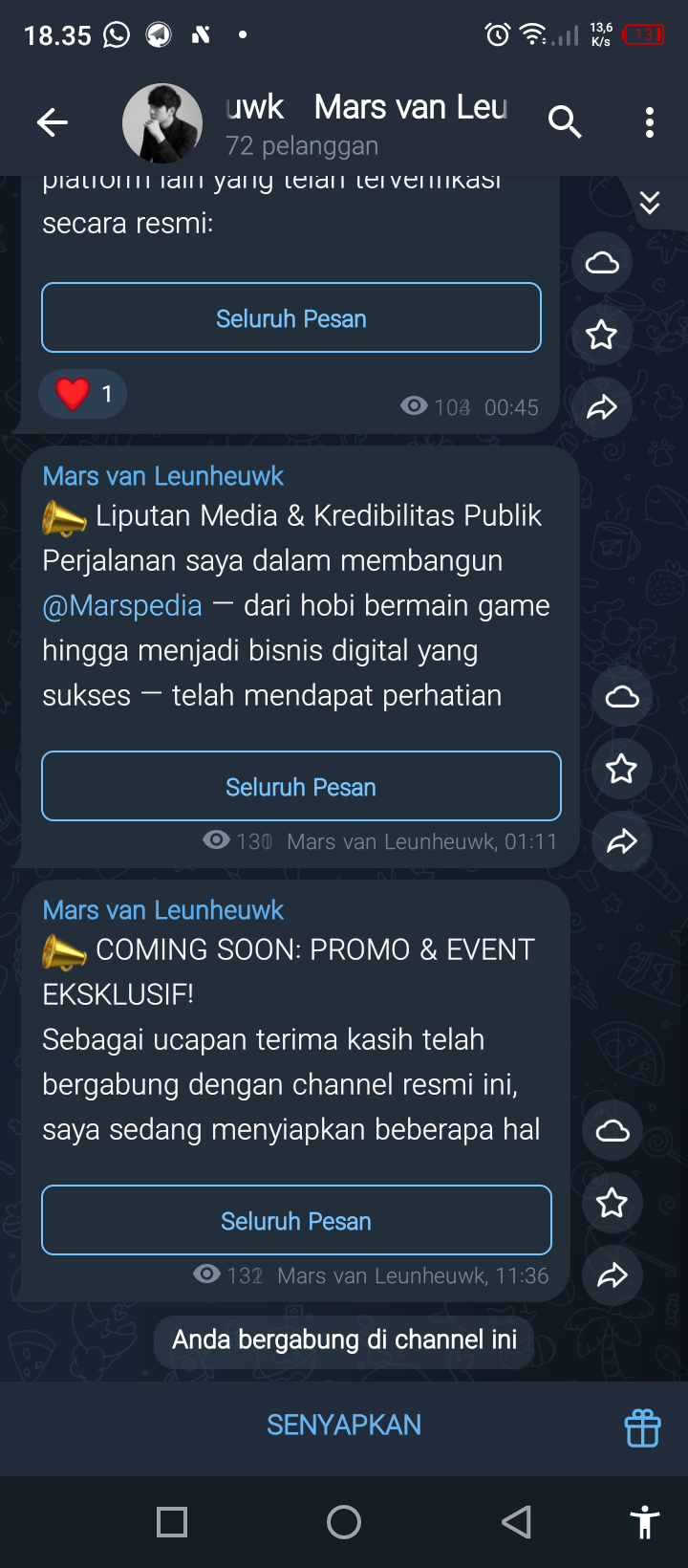
Task: Mute channel with SENYAPKAN
Action: (x=344, y=1425)
